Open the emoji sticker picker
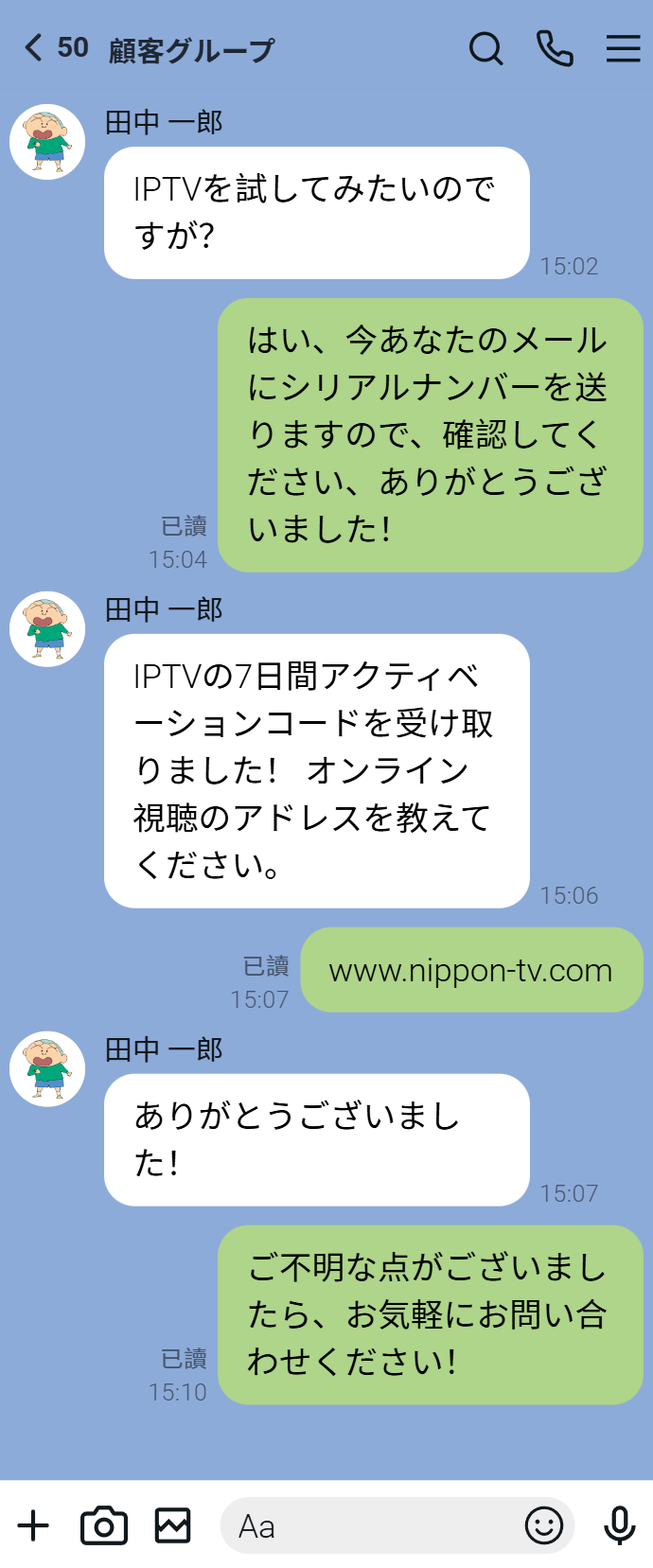The height and width of the screenshot is (1568, 653). pyautogui.click(x=544, y=1525)
